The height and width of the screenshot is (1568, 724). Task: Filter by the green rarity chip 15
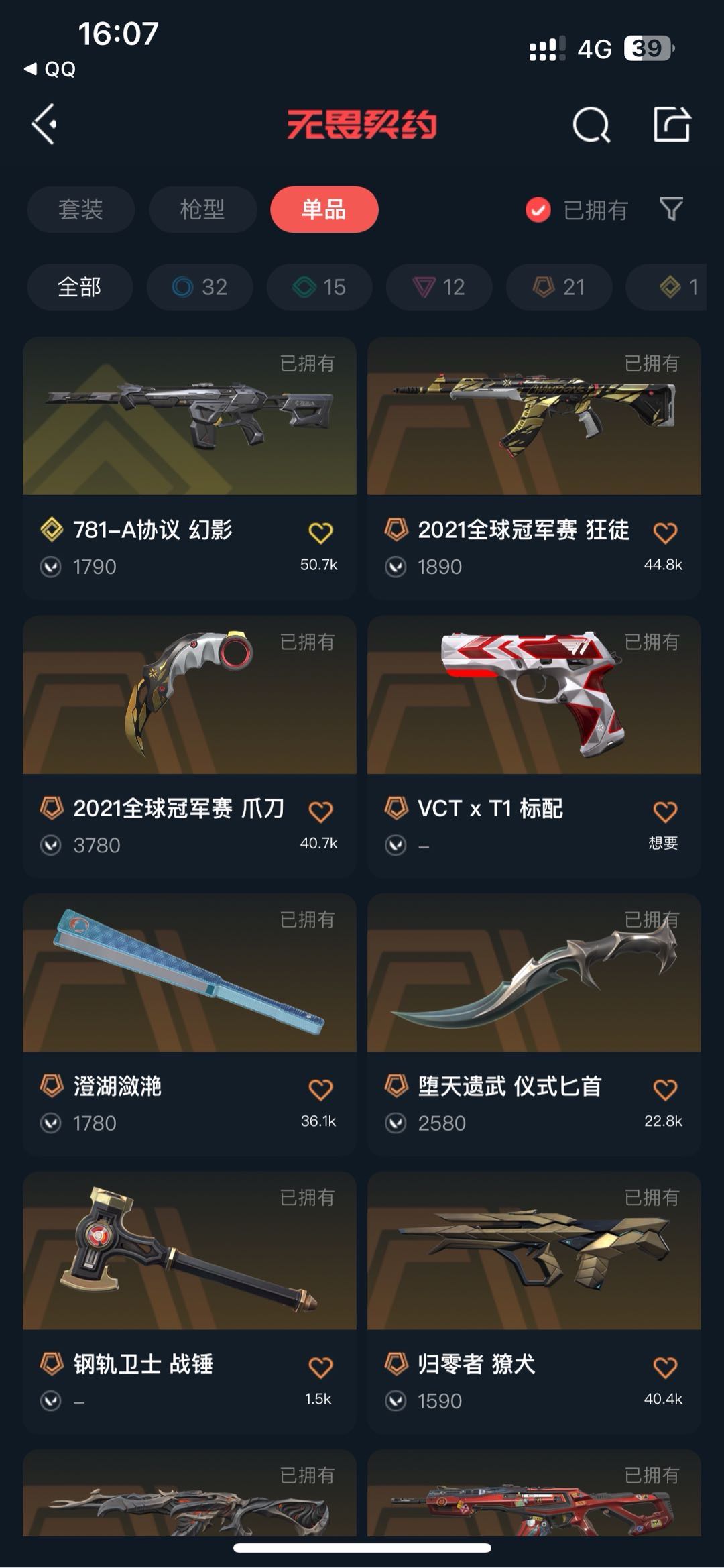click(320, 287)
